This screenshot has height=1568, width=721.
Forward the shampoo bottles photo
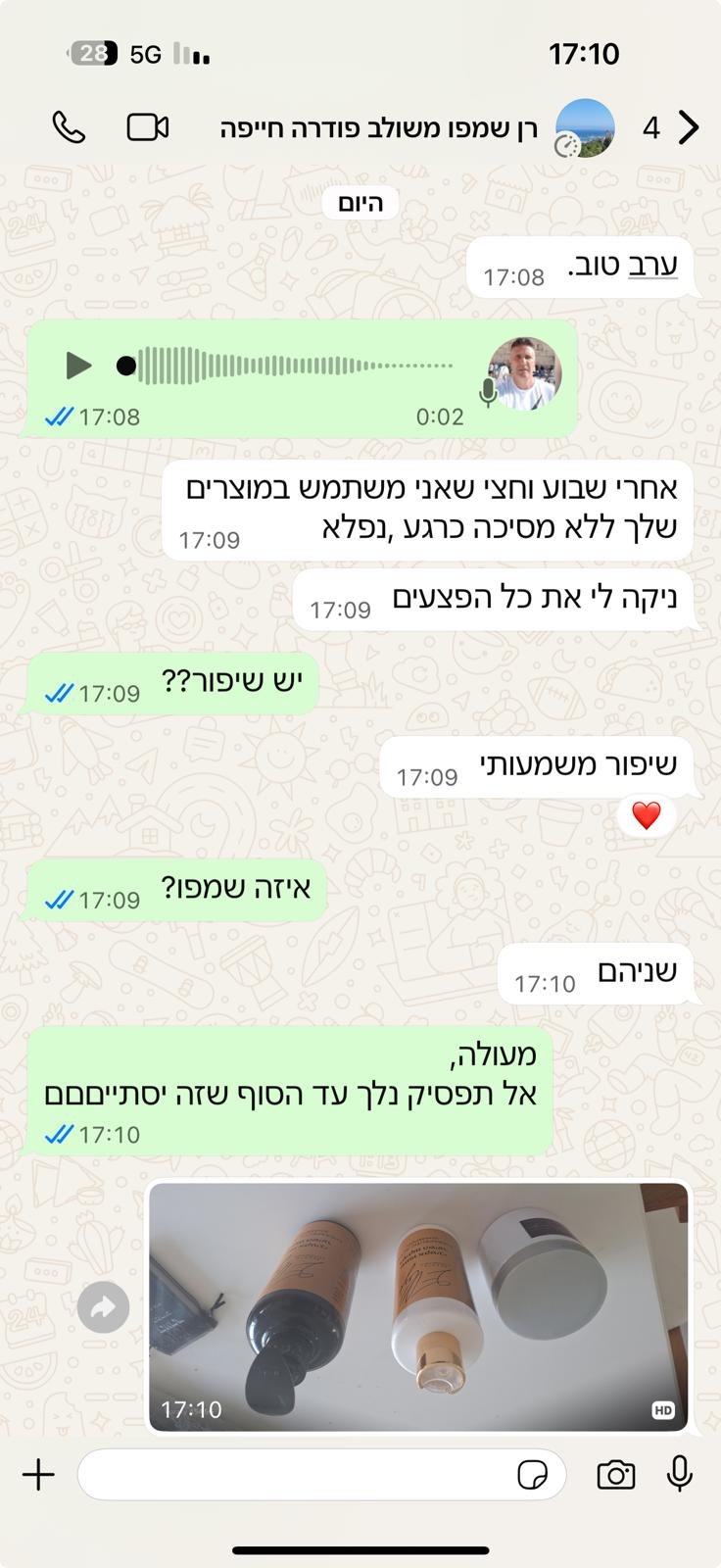(x=103, y=1306)
